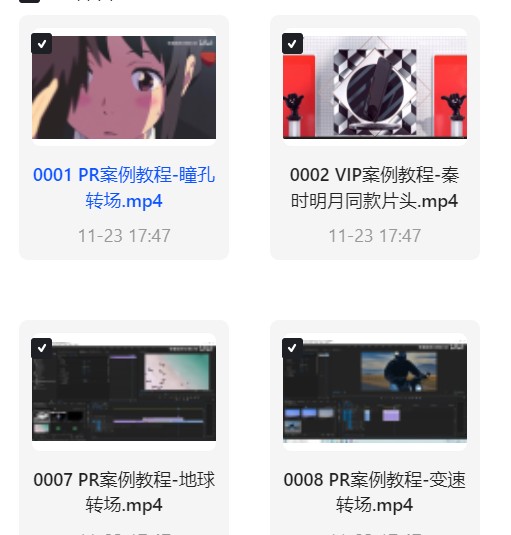
Task: Tap the blue 0001 PR案例教程-瞳孔转场.mp4 file name
Action: [124, 188]
